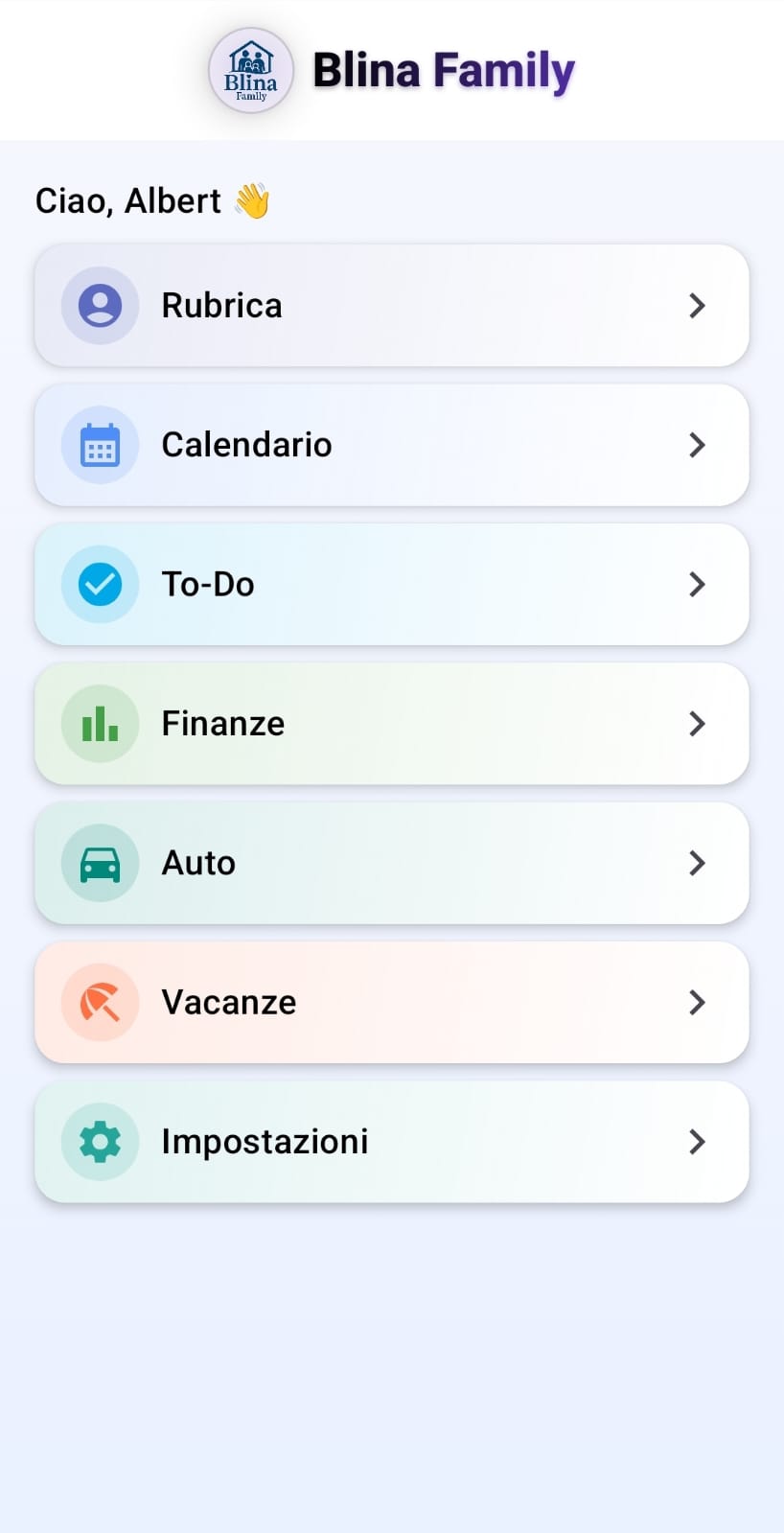Click the waving hand emoji

coord(248,200)
